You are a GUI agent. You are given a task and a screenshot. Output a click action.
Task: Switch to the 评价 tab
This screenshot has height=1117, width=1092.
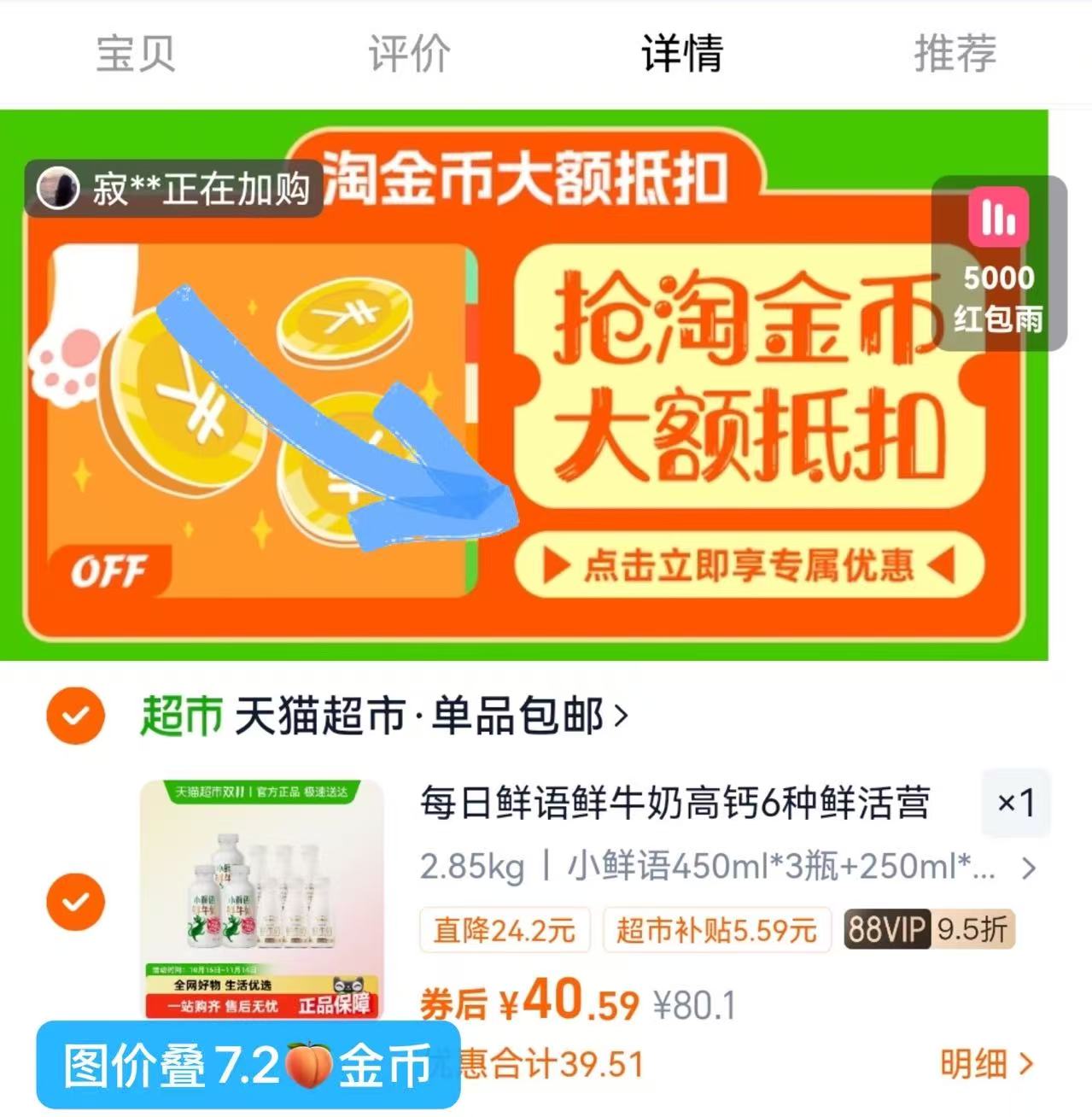point(409,54)
